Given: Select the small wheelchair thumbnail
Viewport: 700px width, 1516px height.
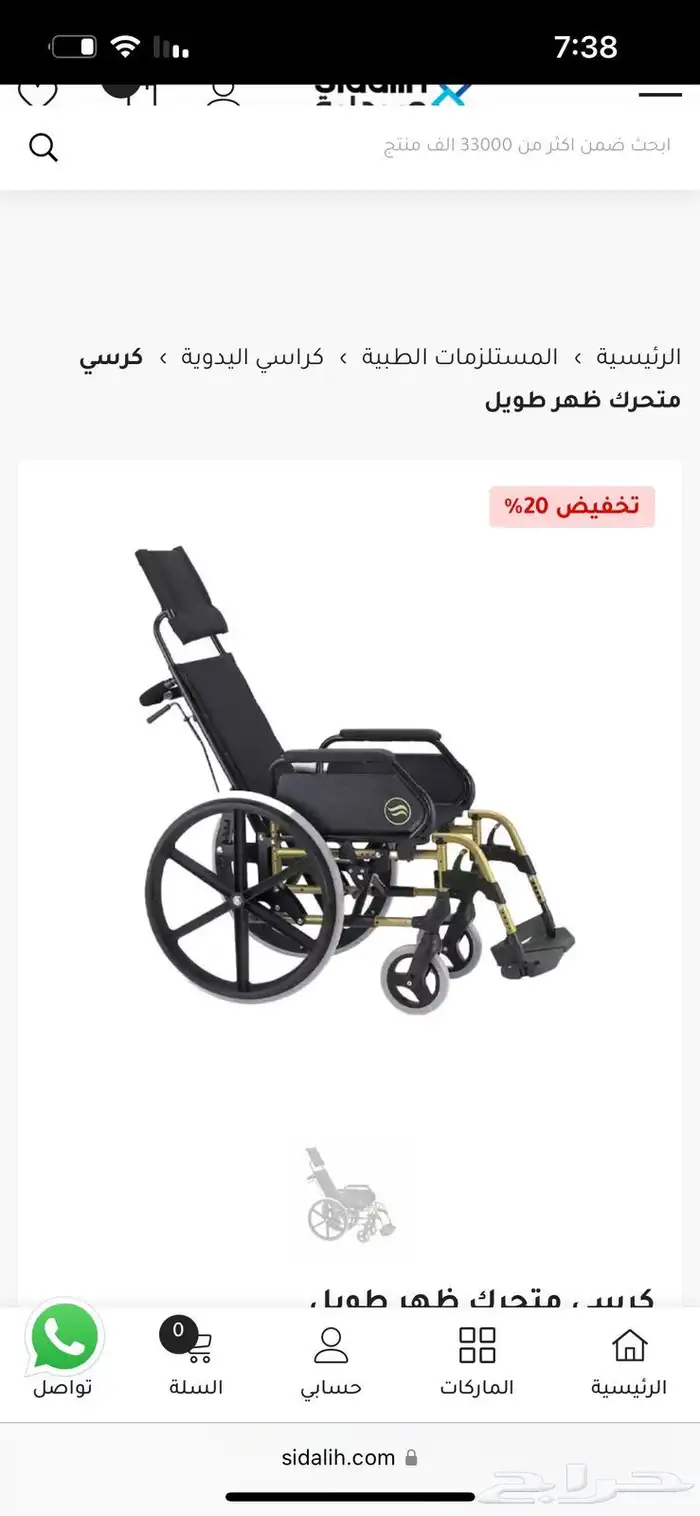Looking at the screenshot, I should (350, 1195).
